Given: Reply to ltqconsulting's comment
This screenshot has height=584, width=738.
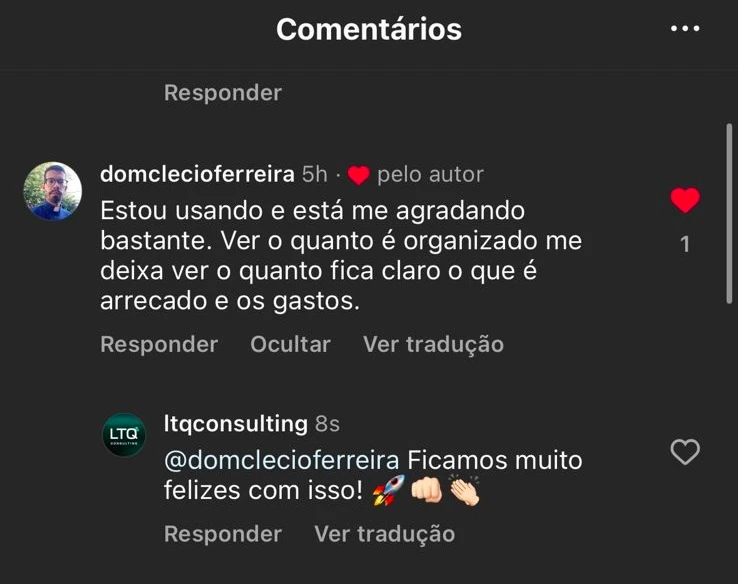Looking at the screenshot, I should point(222,534).
